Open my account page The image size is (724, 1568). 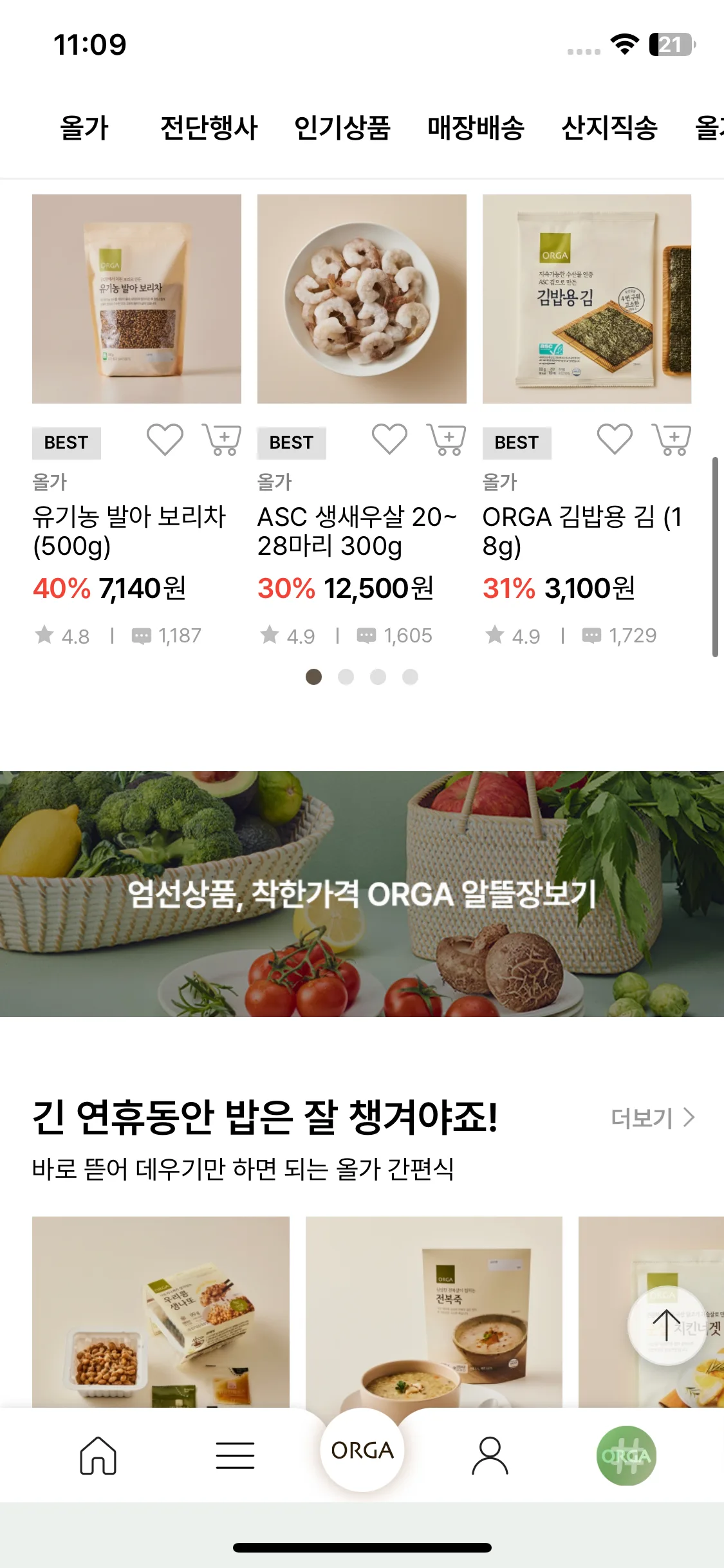490,1455
